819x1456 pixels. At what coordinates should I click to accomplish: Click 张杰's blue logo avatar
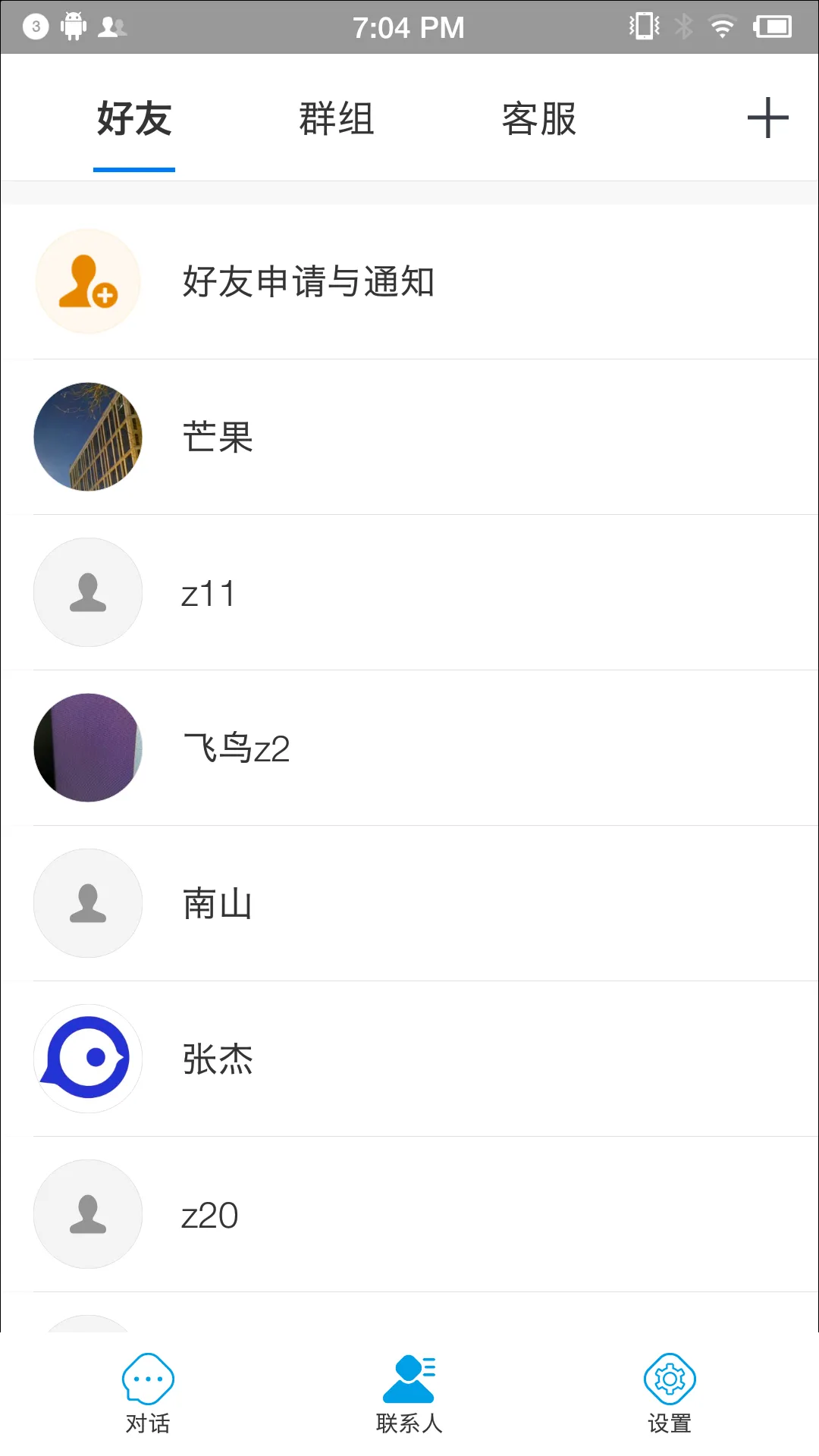pyautogui.click(x=88, y=1059)
